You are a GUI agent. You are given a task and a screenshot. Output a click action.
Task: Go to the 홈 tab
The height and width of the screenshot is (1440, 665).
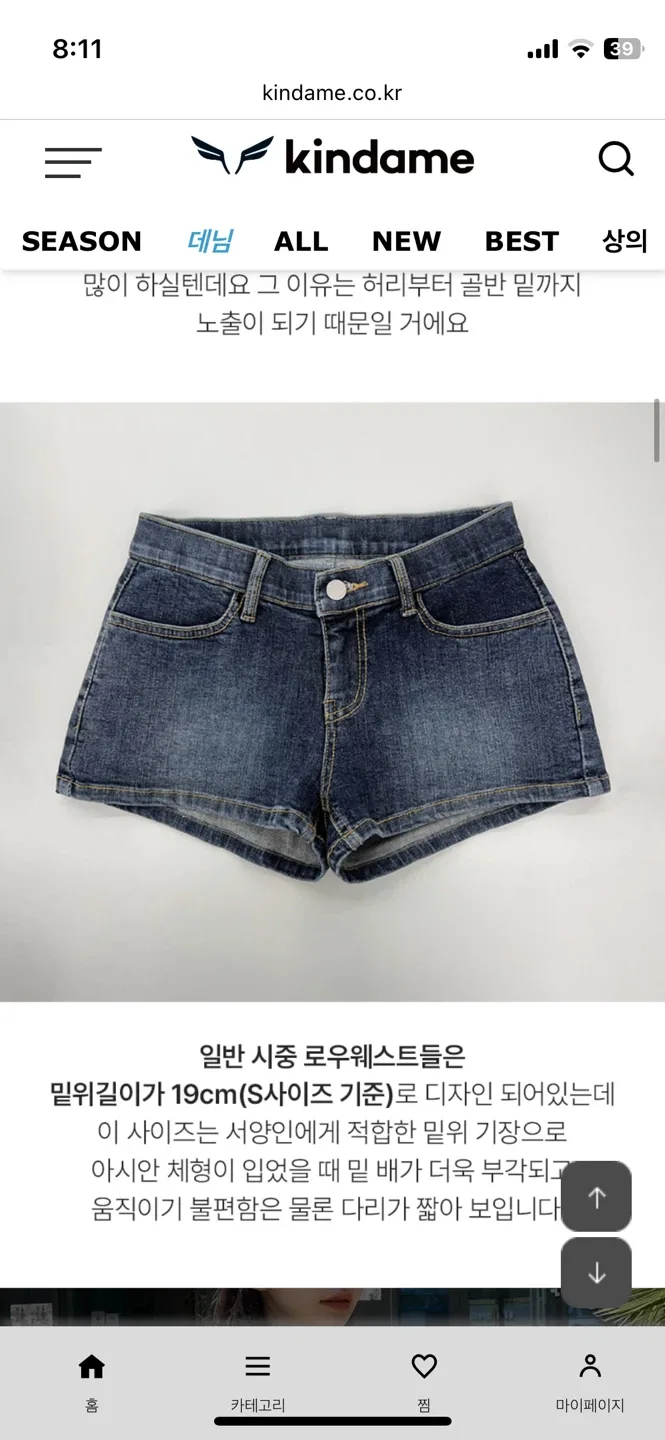[92, 1380]
